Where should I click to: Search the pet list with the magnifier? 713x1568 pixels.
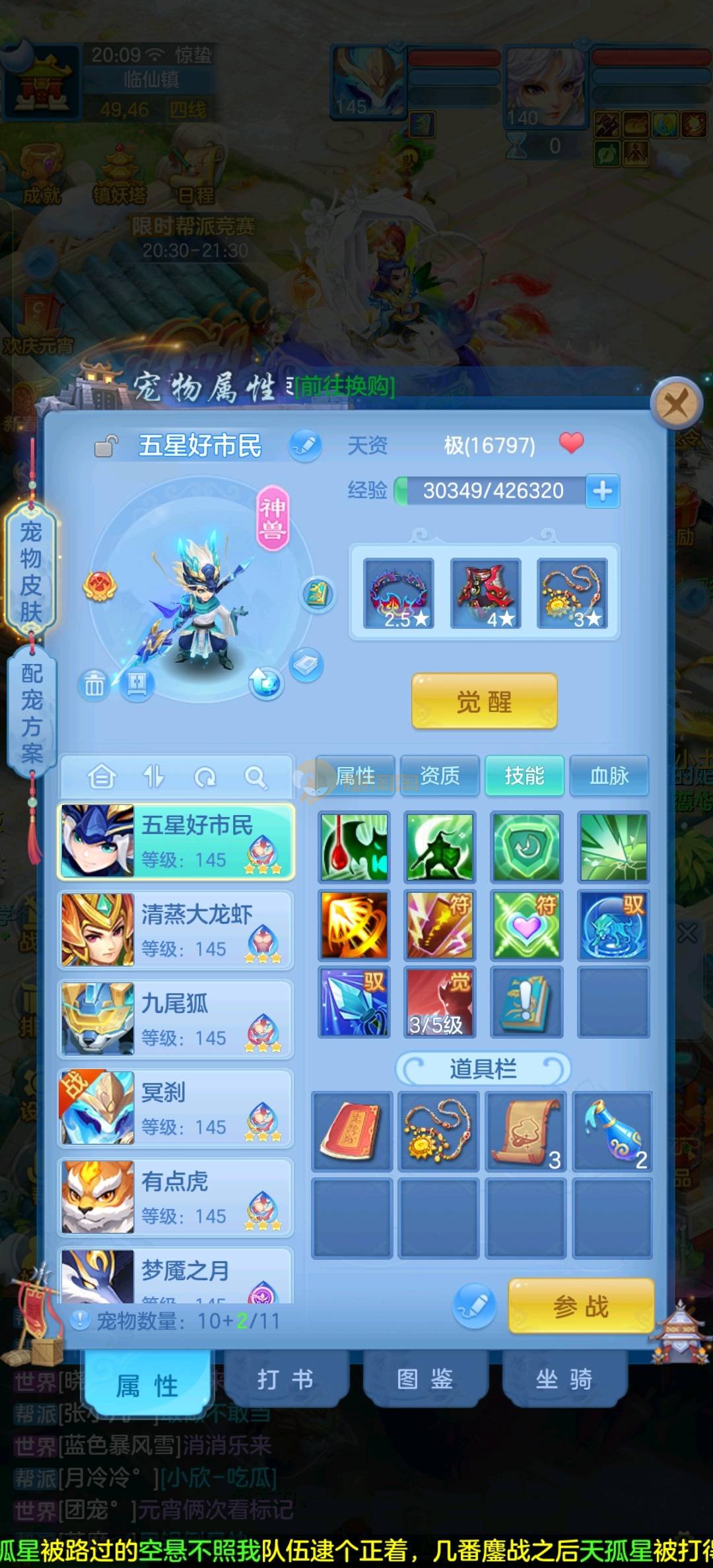(255, 777)
